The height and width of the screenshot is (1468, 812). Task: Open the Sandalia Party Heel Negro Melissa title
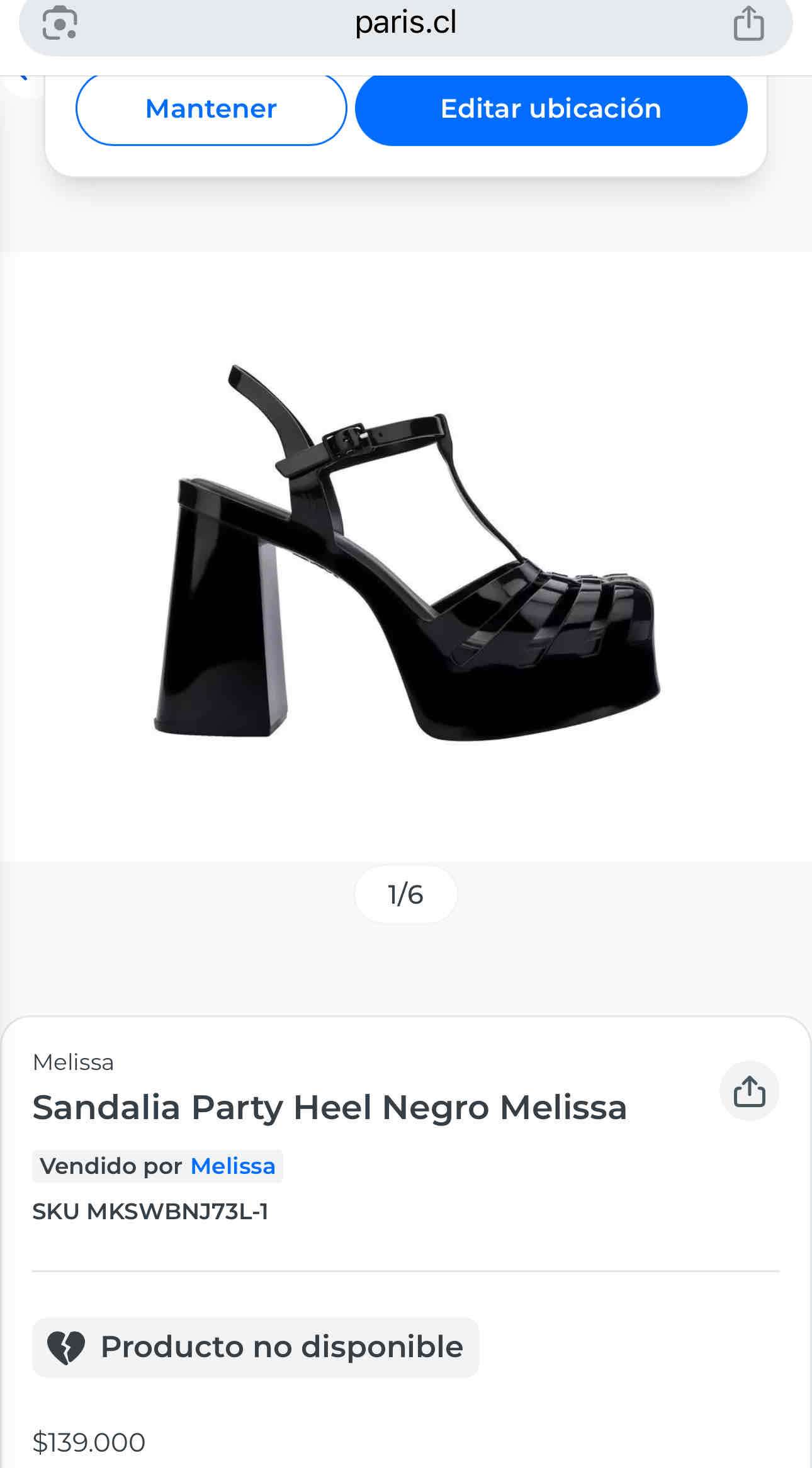(330, 1107)
